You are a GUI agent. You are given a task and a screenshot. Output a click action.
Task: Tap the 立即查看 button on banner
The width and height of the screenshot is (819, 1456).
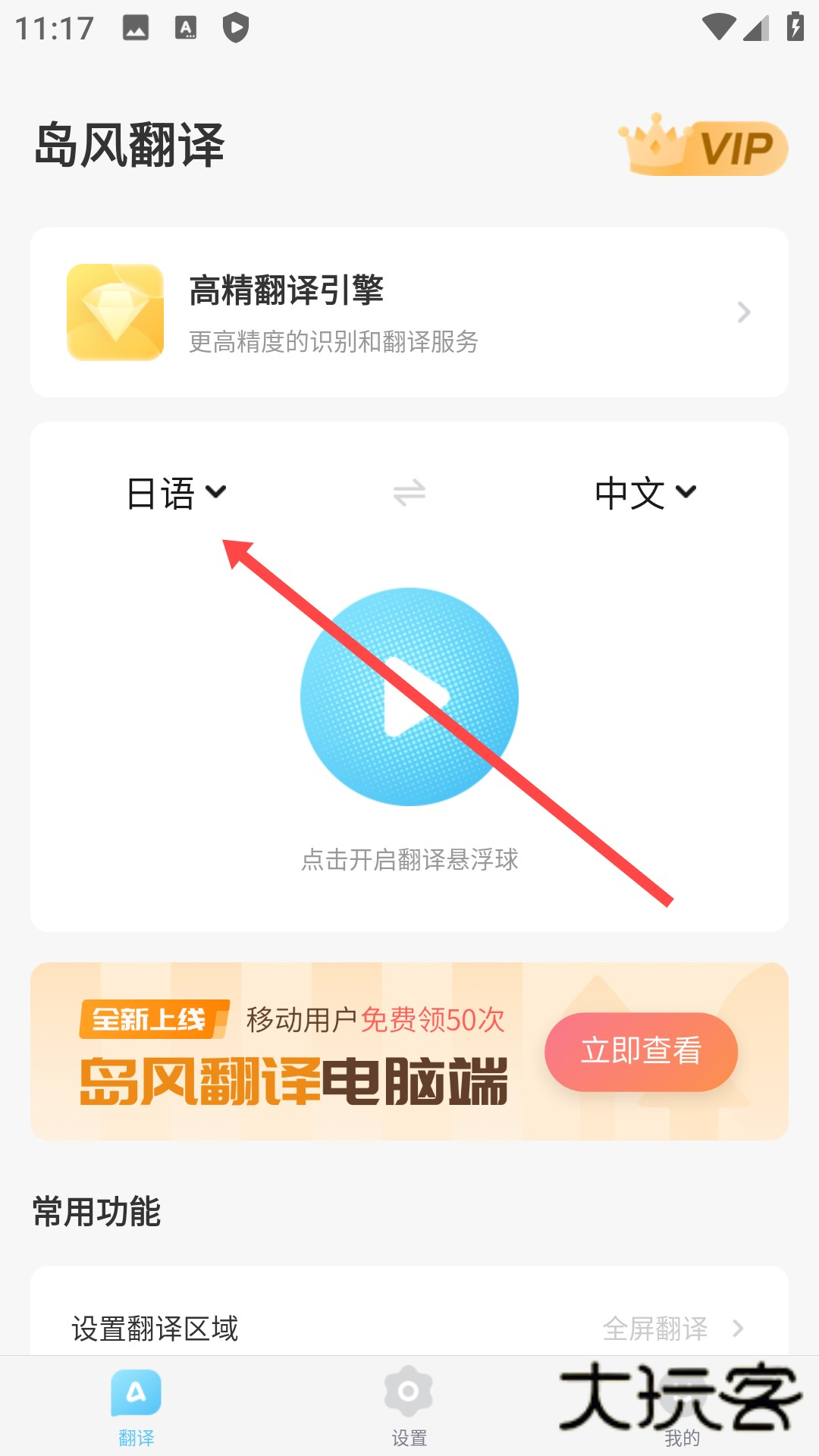pos(641,1051)
